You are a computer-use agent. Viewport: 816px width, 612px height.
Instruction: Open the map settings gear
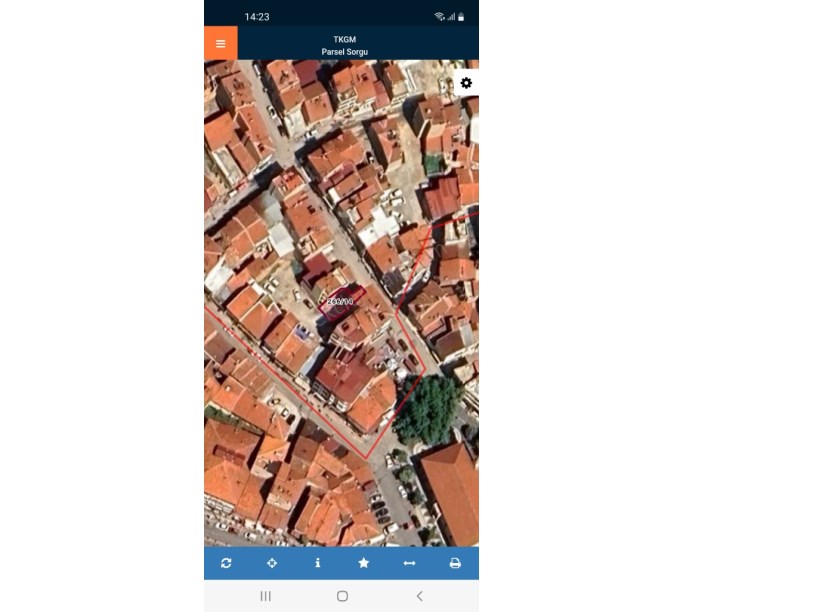tap(466, 83)
